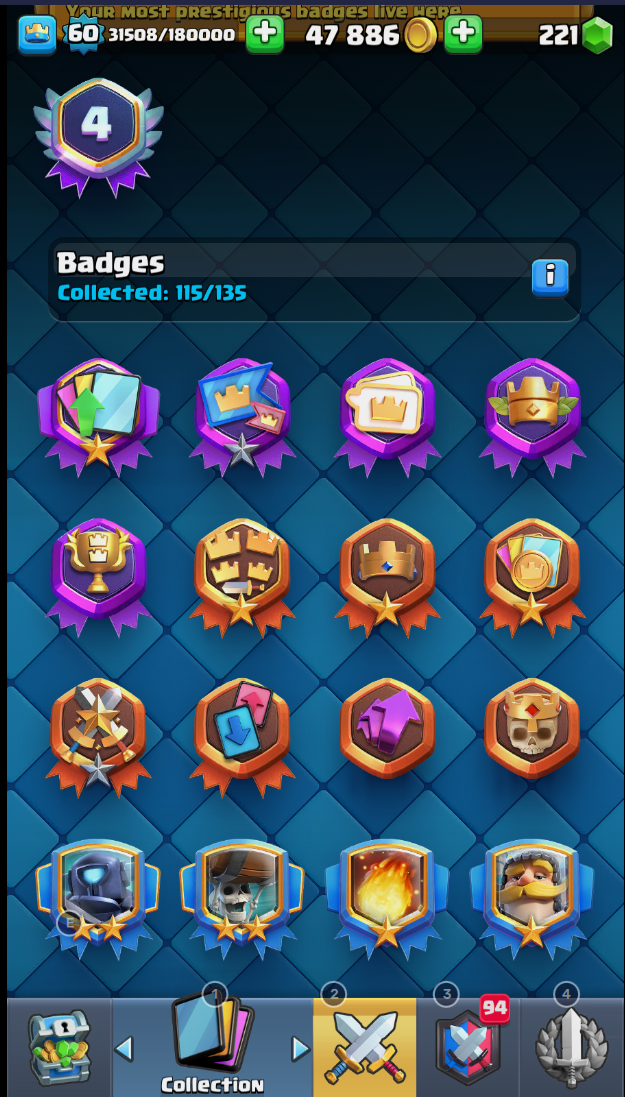Image resolution: width=625 pixels, height=1097 pixels.
Task: View the fireball mastery badge
Action: (387, 897)
